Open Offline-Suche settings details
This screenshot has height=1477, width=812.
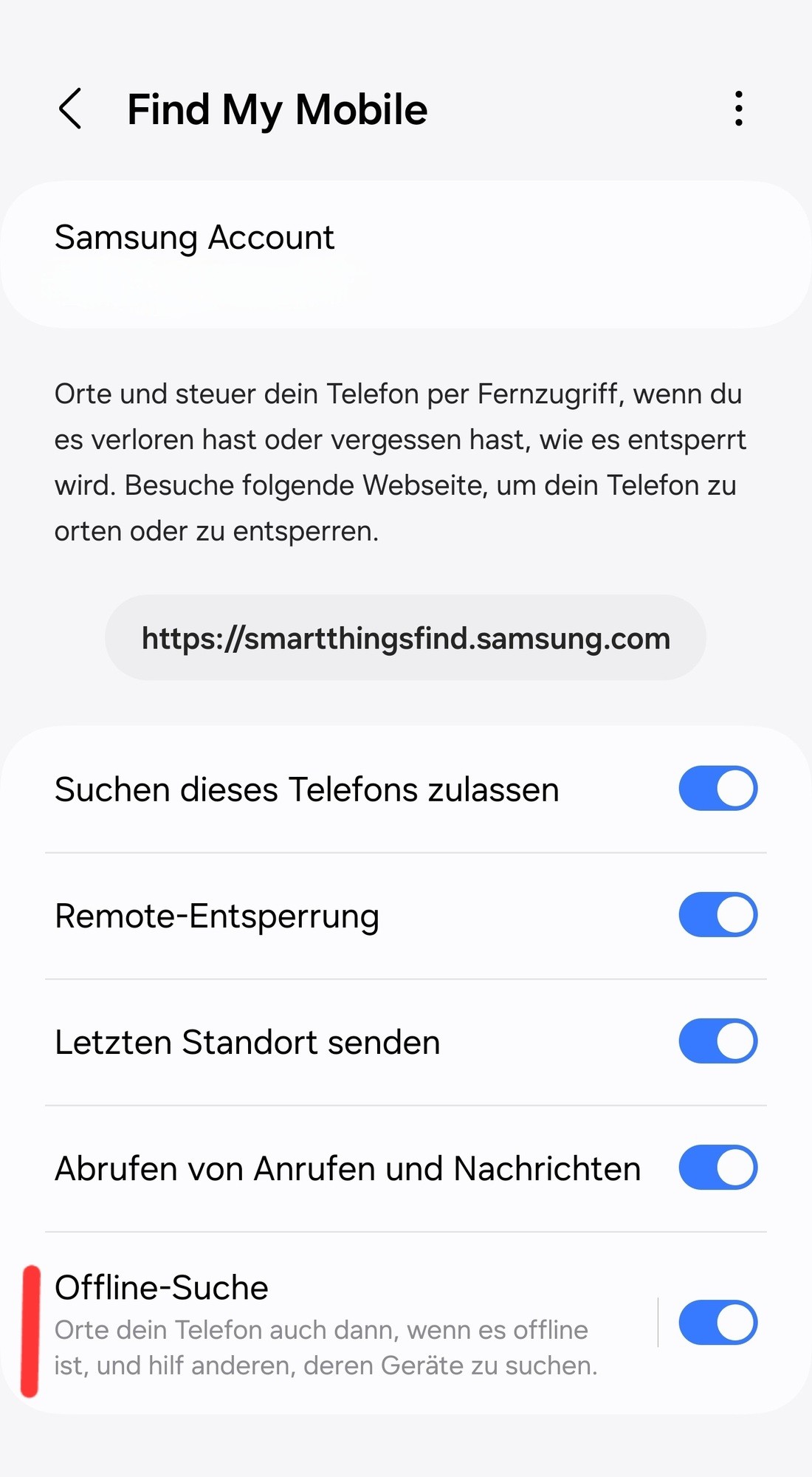coord(325,1324)
